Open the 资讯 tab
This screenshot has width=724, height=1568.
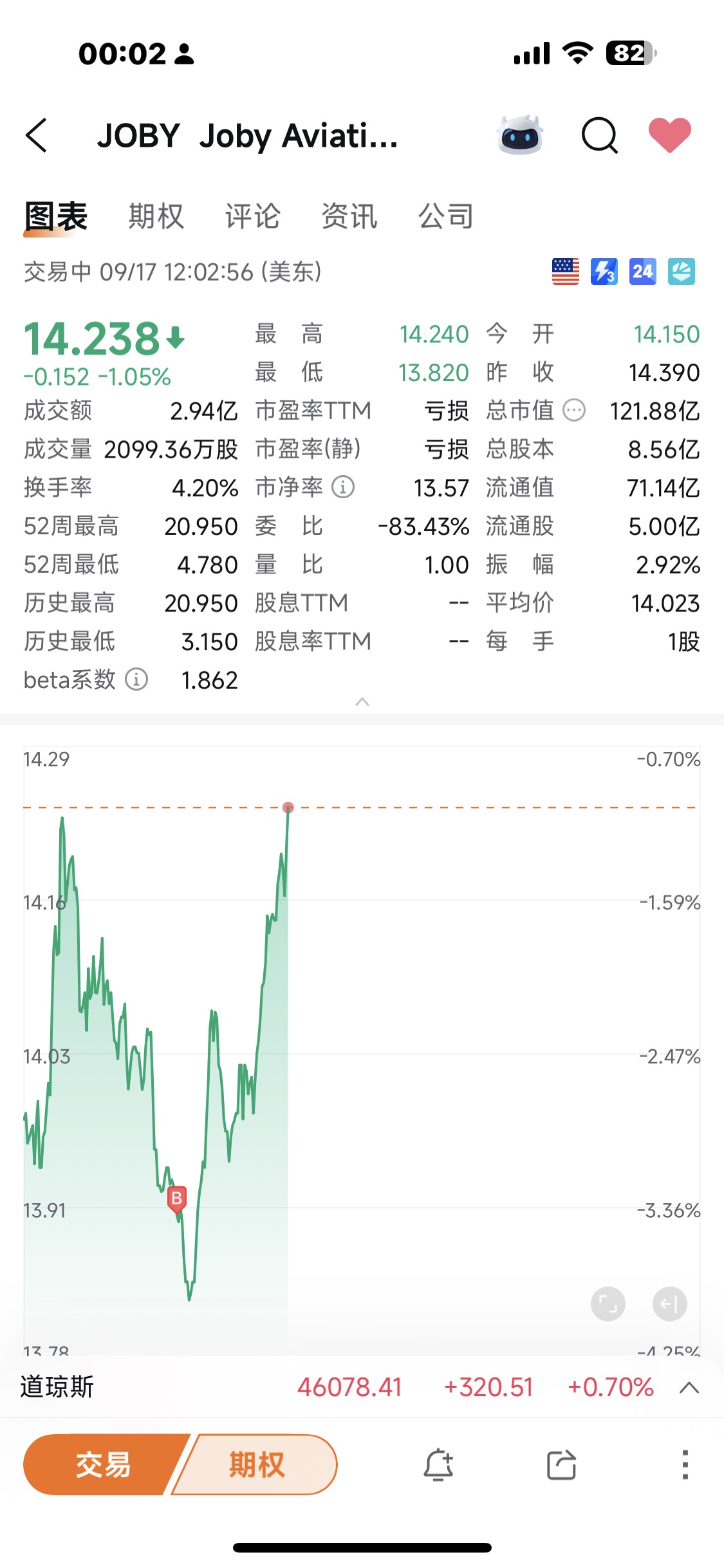click(x=350, y=217)
